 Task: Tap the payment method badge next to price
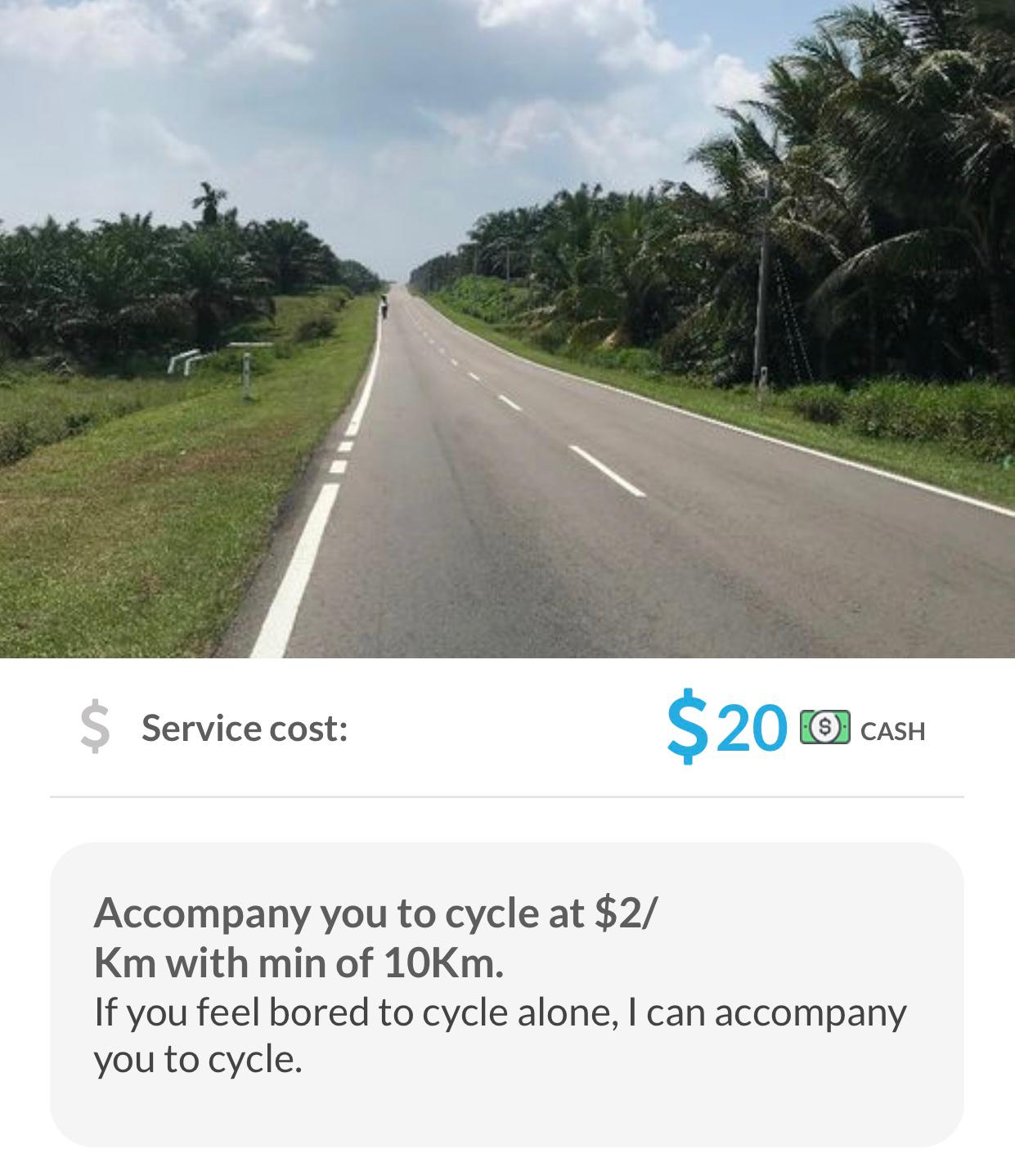tap(824, 728)
